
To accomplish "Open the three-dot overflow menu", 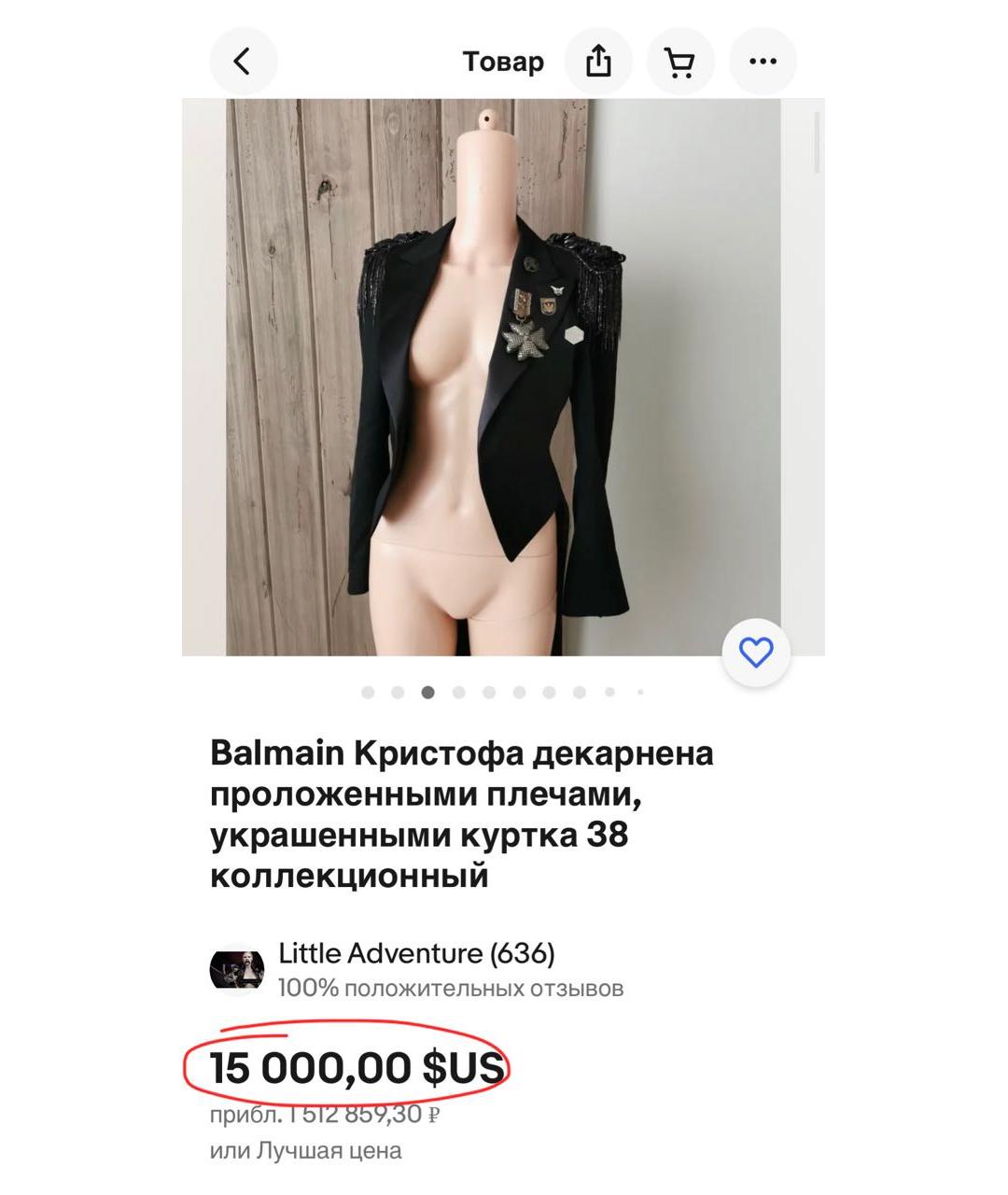I will (x=763, y=62).
